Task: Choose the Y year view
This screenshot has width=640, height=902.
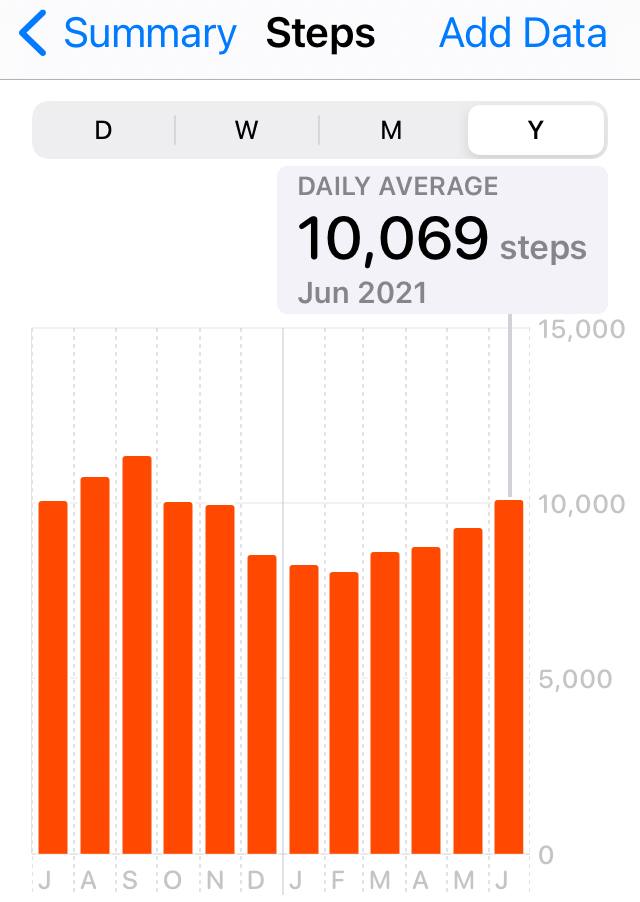Action: [535, 130]
